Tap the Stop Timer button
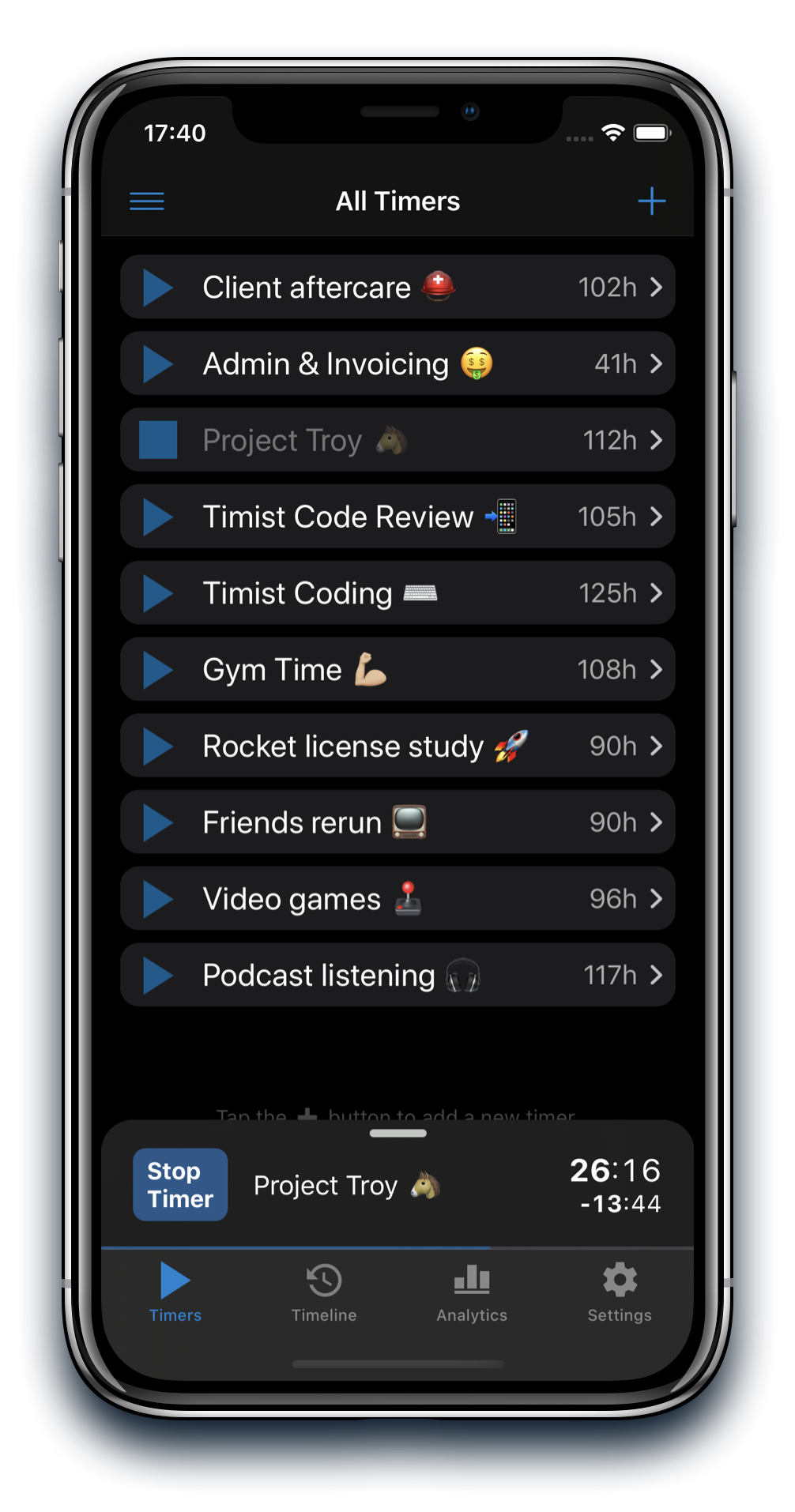This screenshot has width=795, height=1512. [x=180, y=1184]
